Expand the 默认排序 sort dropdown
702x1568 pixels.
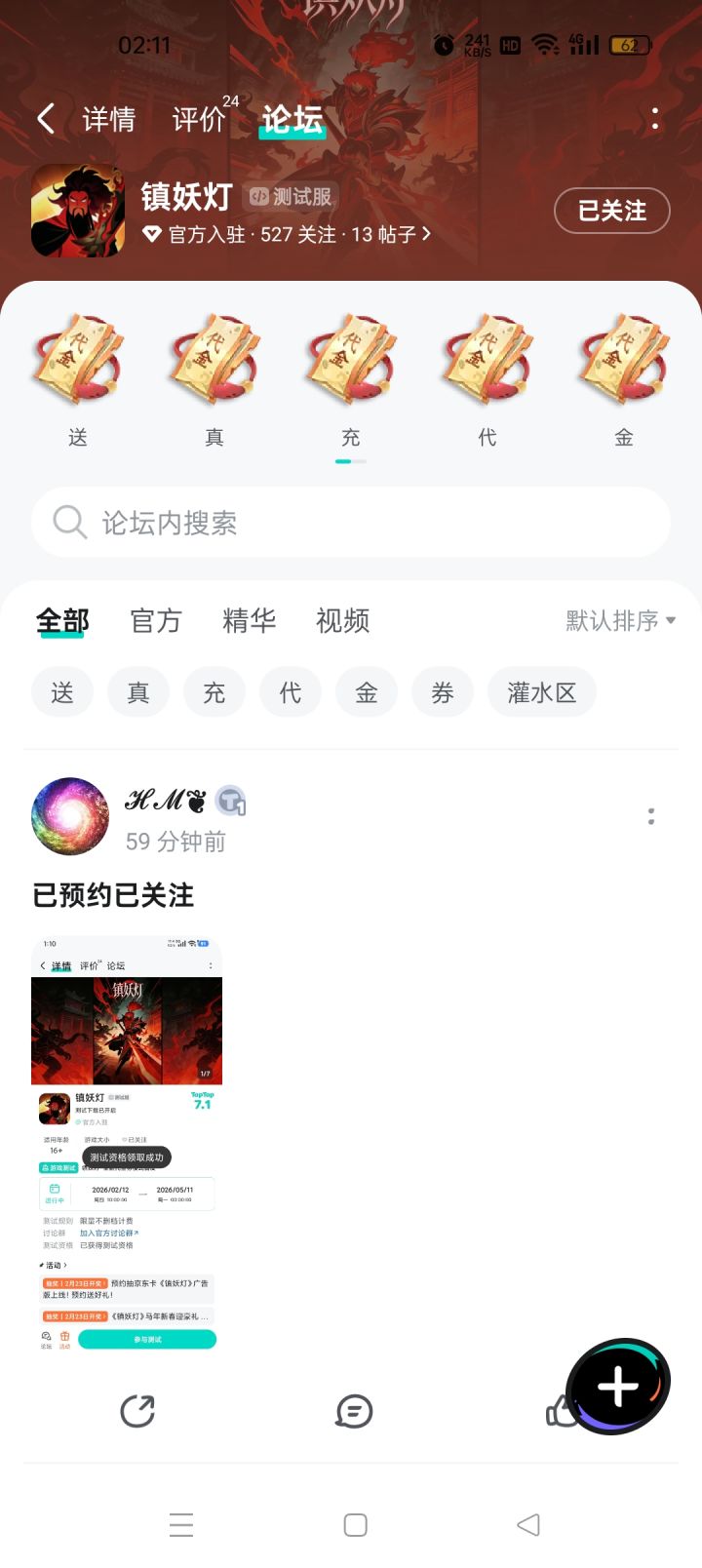point(620,620)
